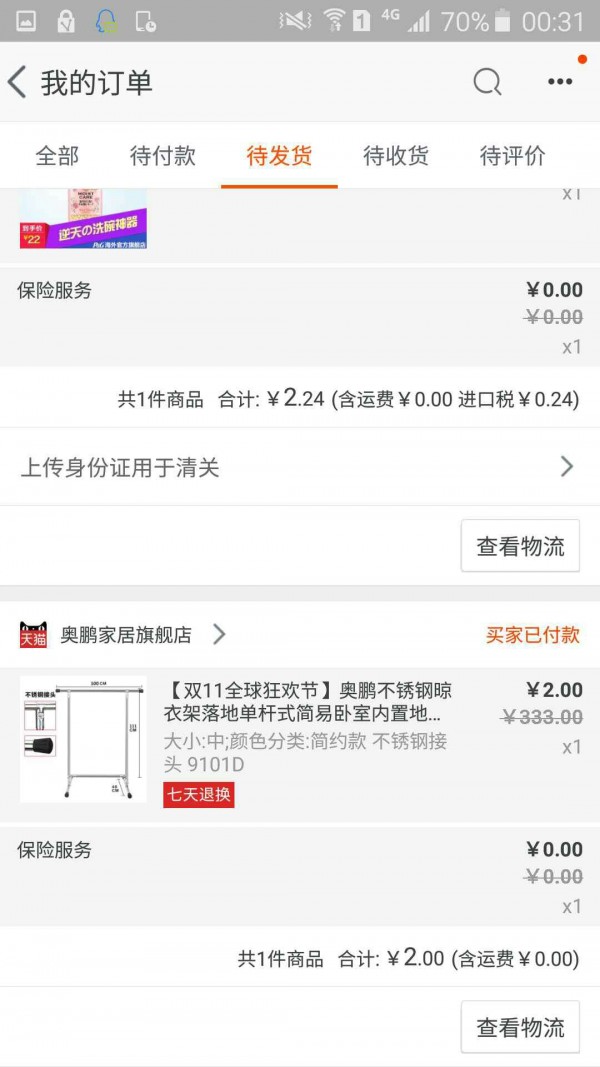Go back from 我的订单
This screenshot has width=600, height=1067.
tap(18, 82)
